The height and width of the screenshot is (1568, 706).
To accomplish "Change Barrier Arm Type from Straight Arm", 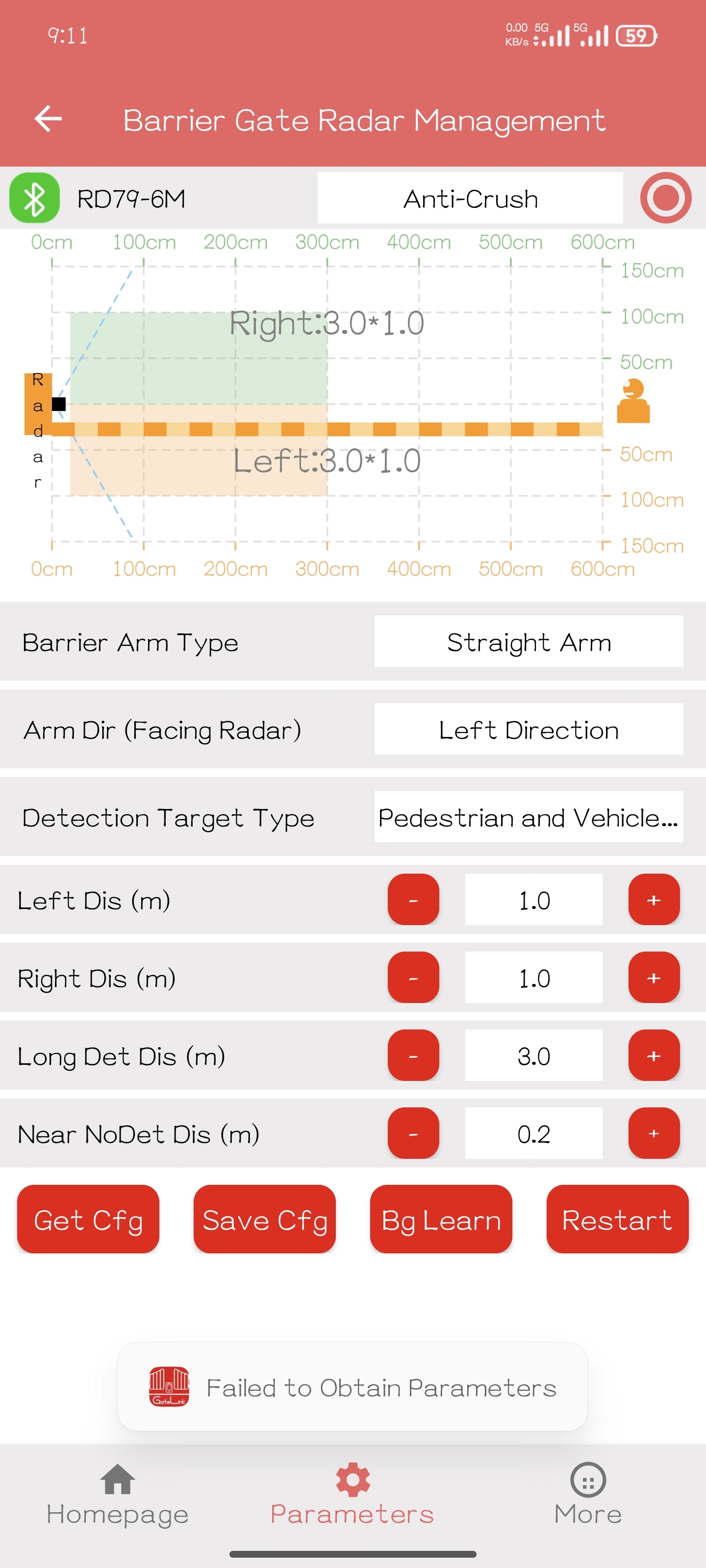I will [x=528, y=641].
